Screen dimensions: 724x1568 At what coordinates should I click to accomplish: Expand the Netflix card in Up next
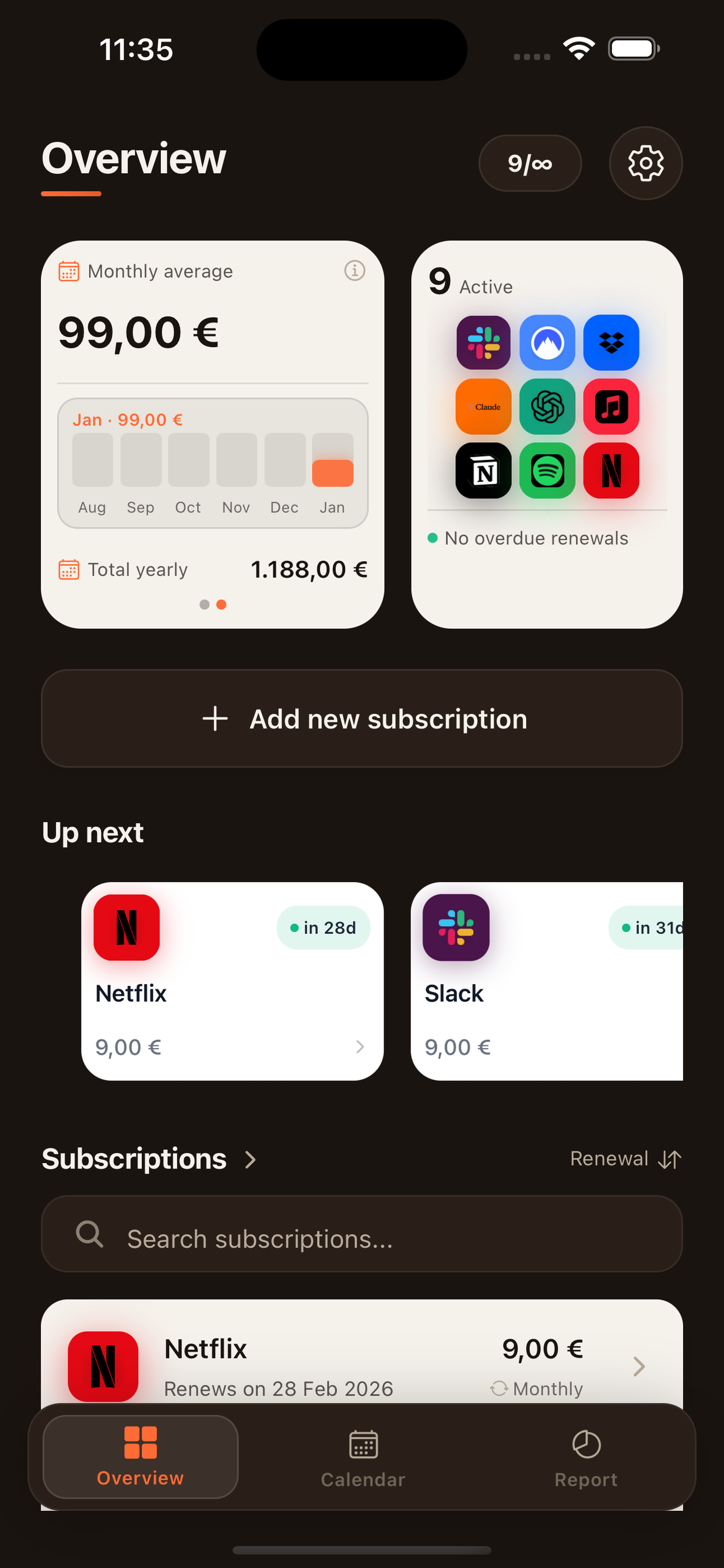[361, 1047]
